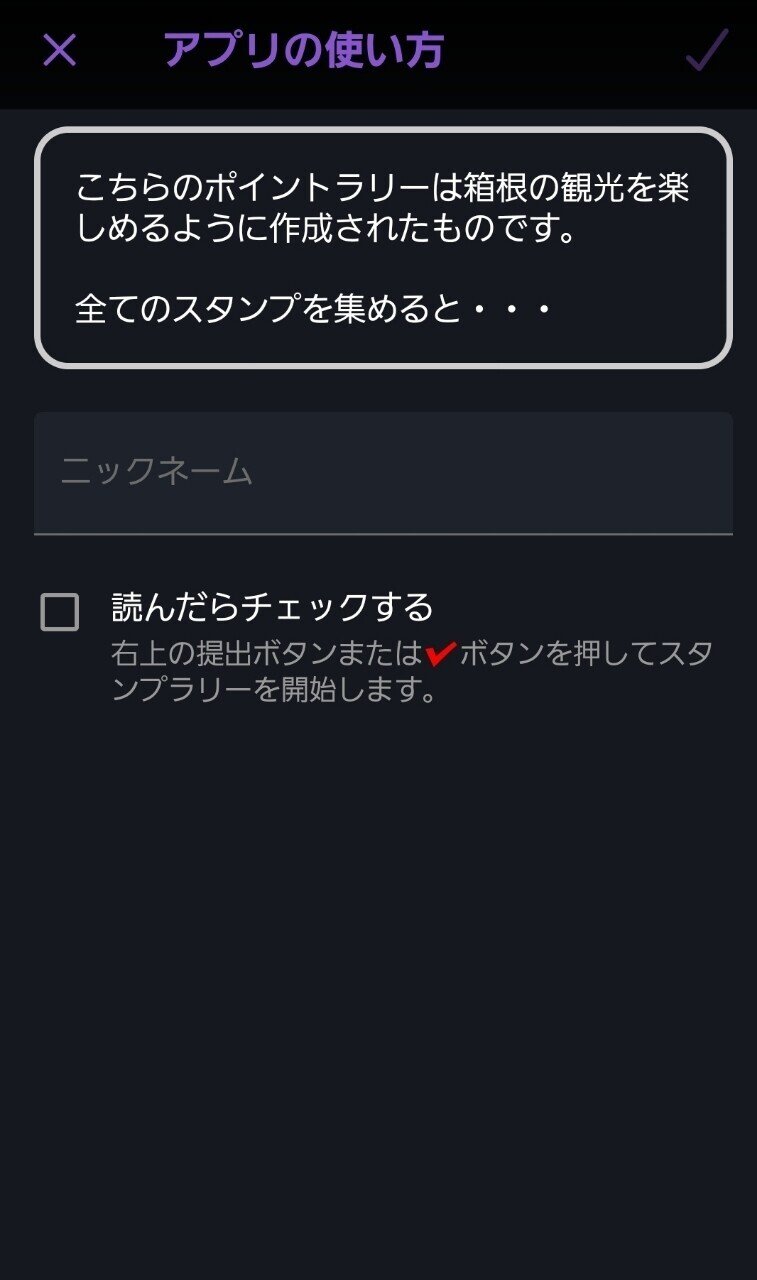The height and width of the screenshot is (1280, 757).
Task: Submit the form with the checkmark
Action: tap(706, 50)
